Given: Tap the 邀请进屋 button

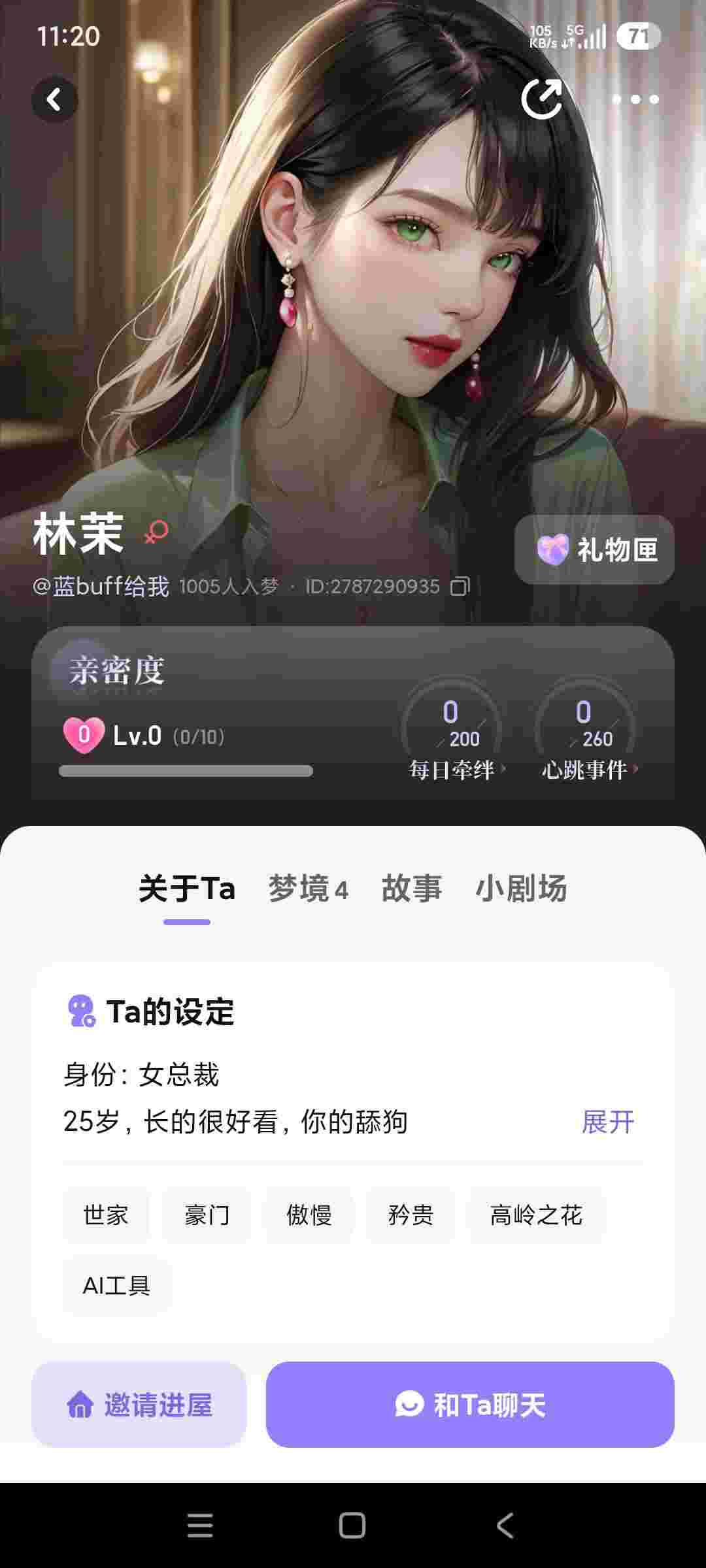Looking at the screenshot, I should [x=139, y=1404].
